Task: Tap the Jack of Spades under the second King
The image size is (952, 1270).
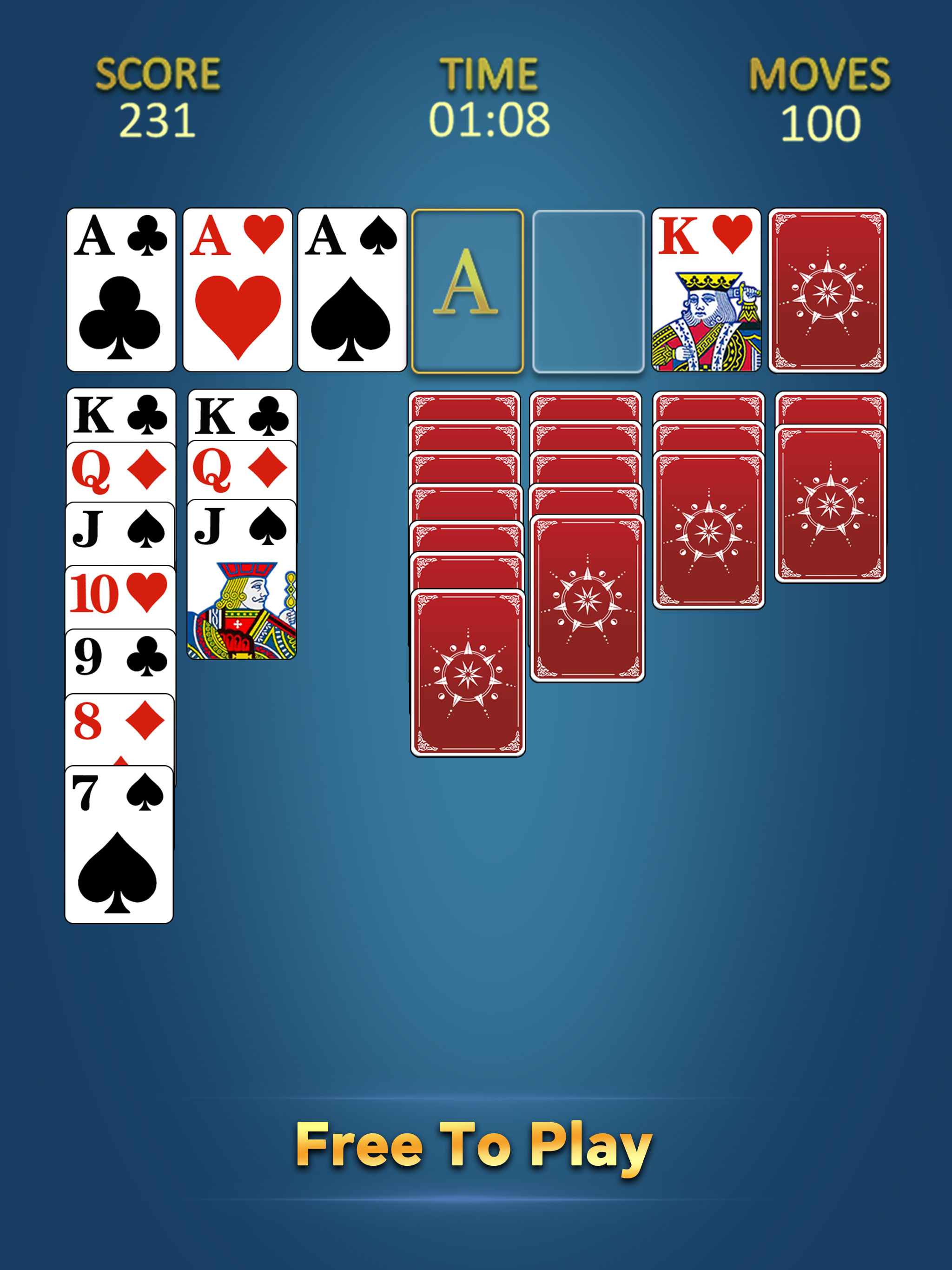Action: pyautogui.click(x=241, y=580)
